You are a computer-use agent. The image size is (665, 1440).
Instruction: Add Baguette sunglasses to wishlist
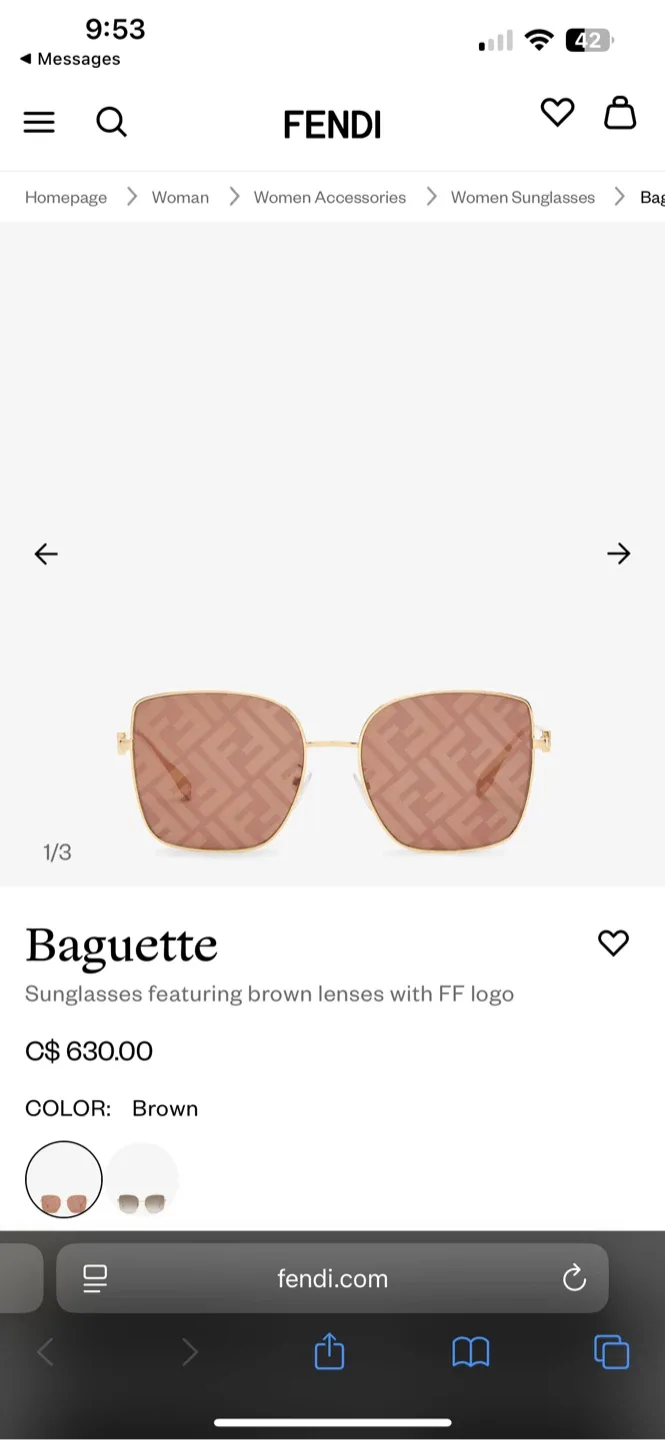pos(613,942)
